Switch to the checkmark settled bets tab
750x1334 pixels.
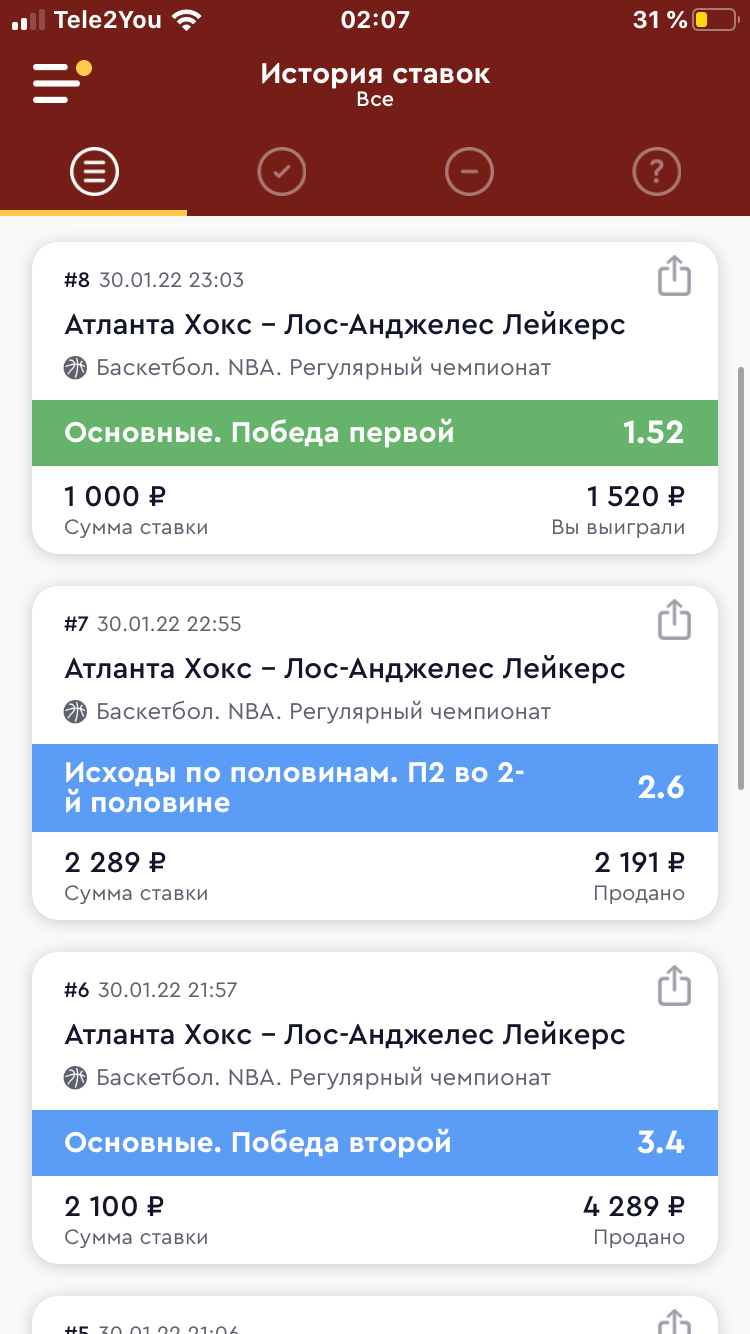coord(281,172)
